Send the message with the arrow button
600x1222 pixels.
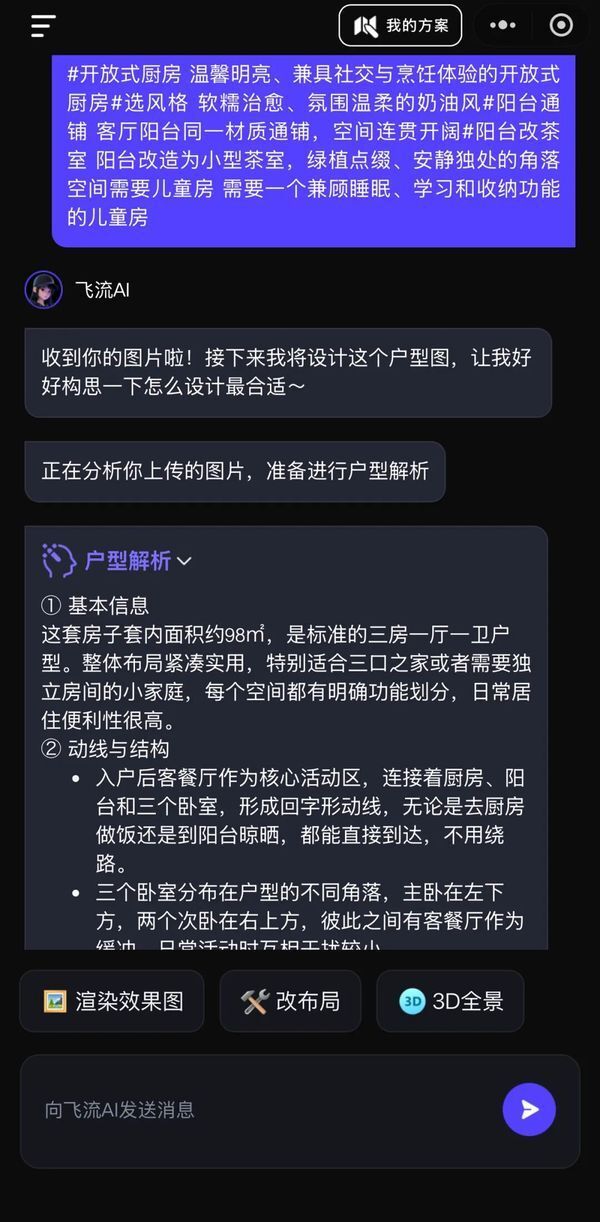(529, 1109)
